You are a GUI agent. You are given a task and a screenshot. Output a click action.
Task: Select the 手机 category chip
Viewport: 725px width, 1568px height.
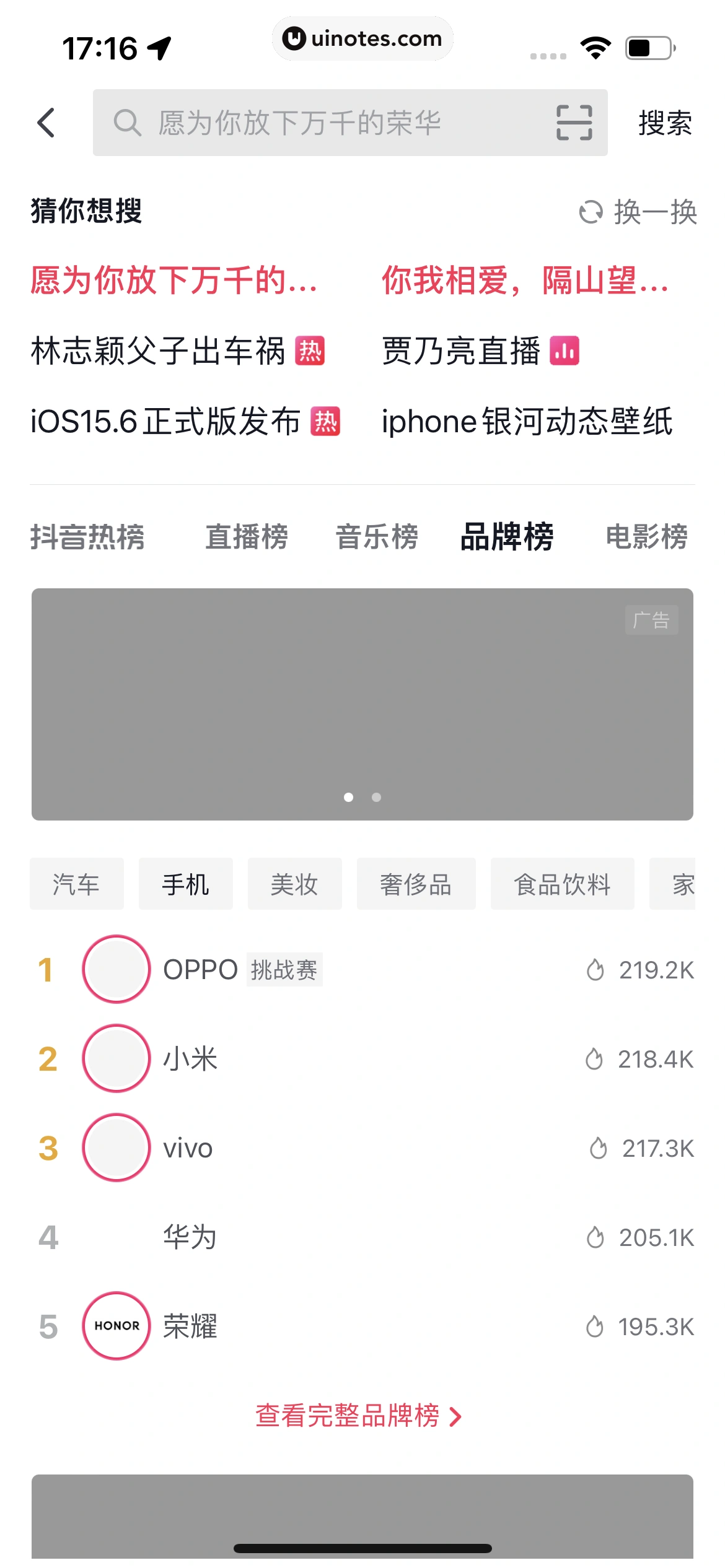click(x=185, y=884)
